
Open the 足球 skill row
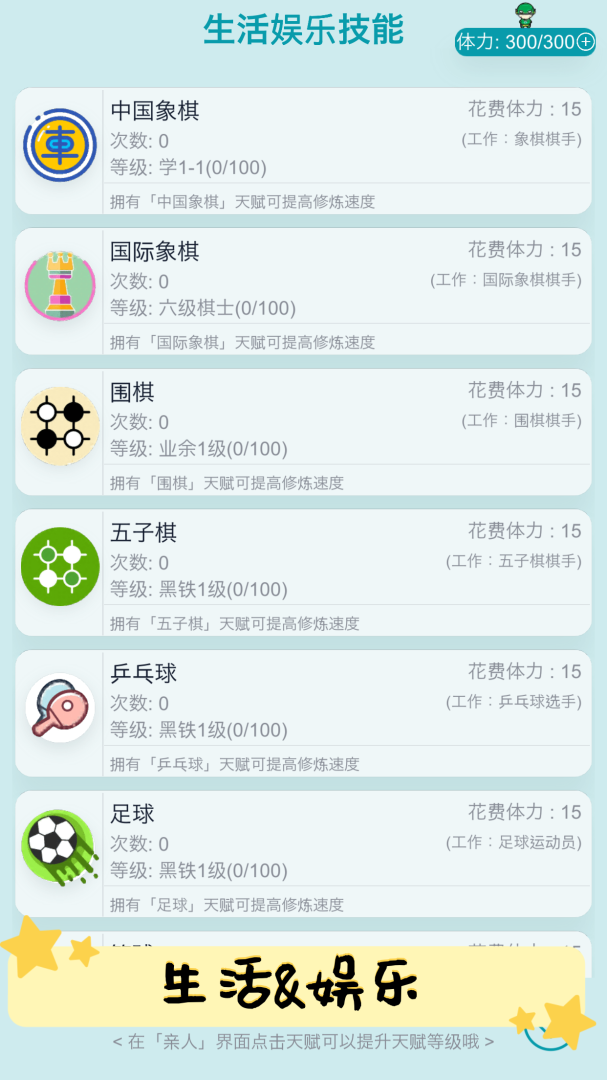pyautogui.click(x=303, y=854)
